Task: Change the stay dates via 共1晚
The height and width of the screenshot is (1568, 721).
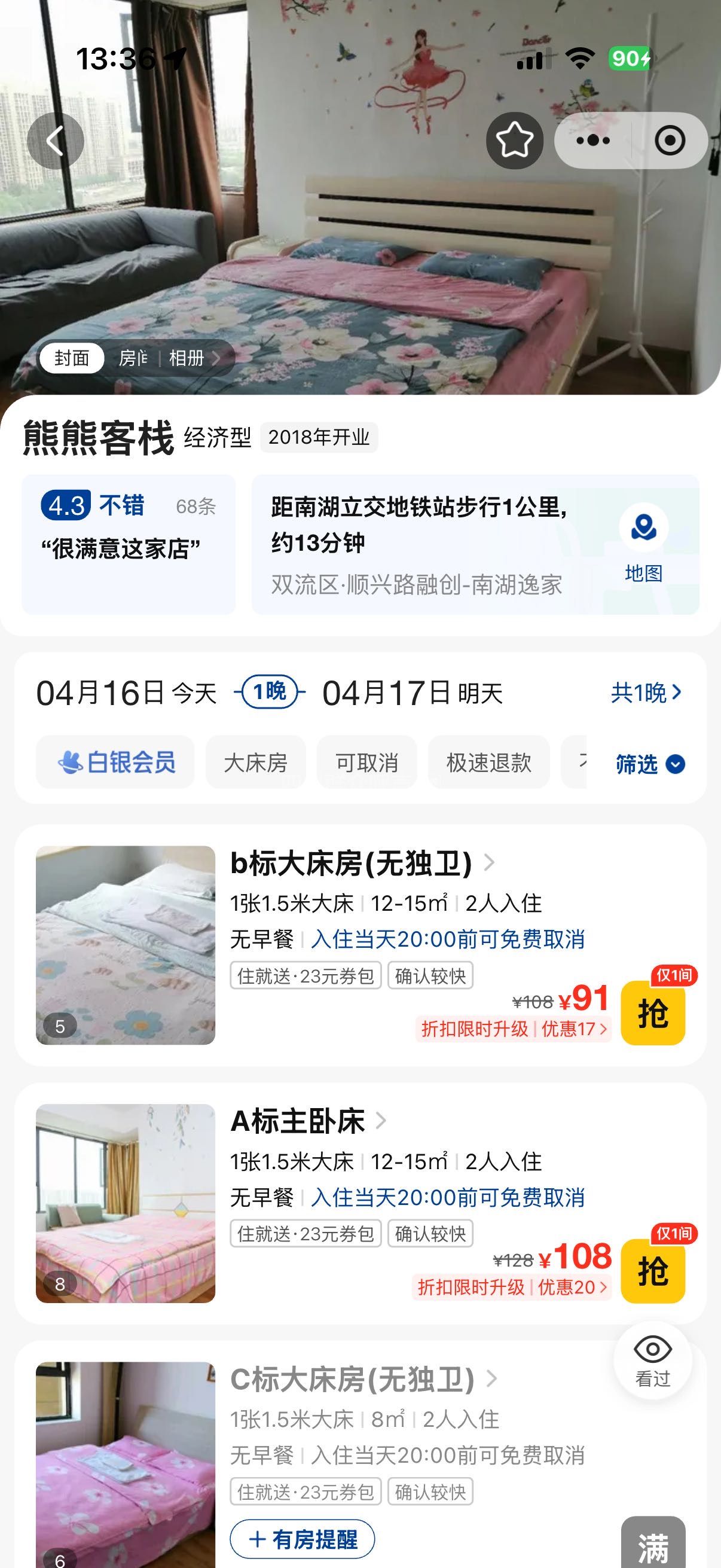Action: point(646,693)
